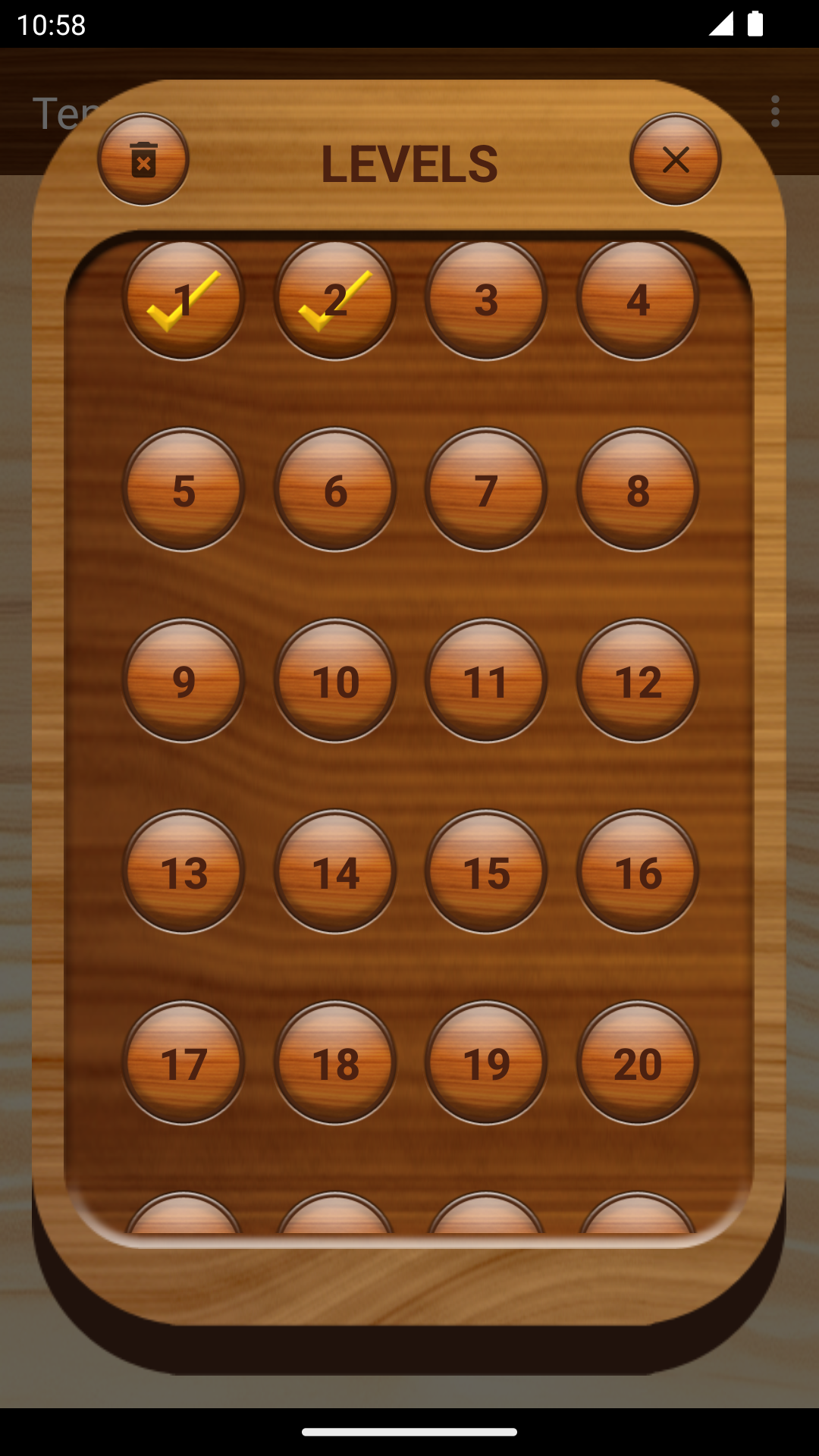This screenshot has width=819, height=1456.
Task: Select completed level 2
Action: click(335, 300)
